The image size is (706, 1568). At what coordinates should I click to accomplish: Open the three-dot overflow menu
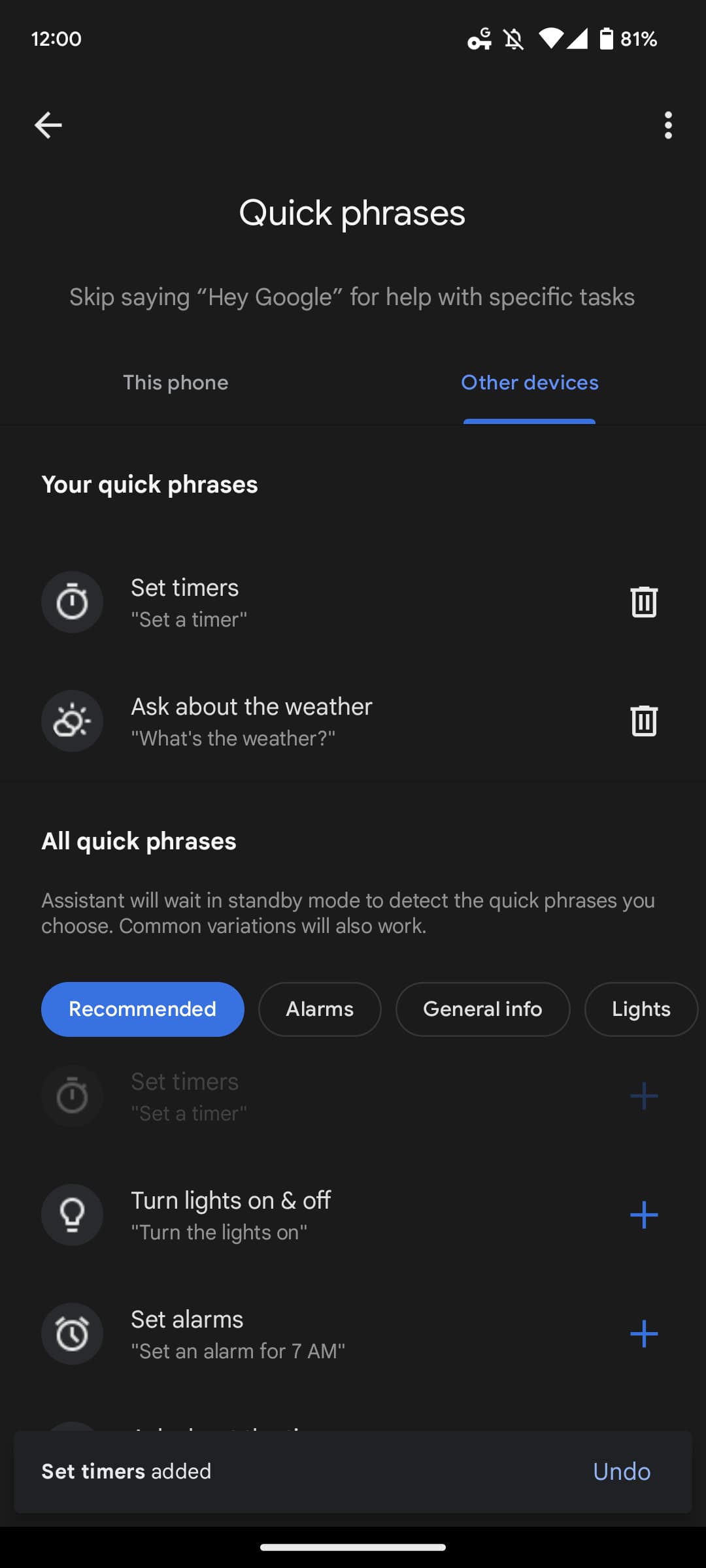[x=667, y=125]
